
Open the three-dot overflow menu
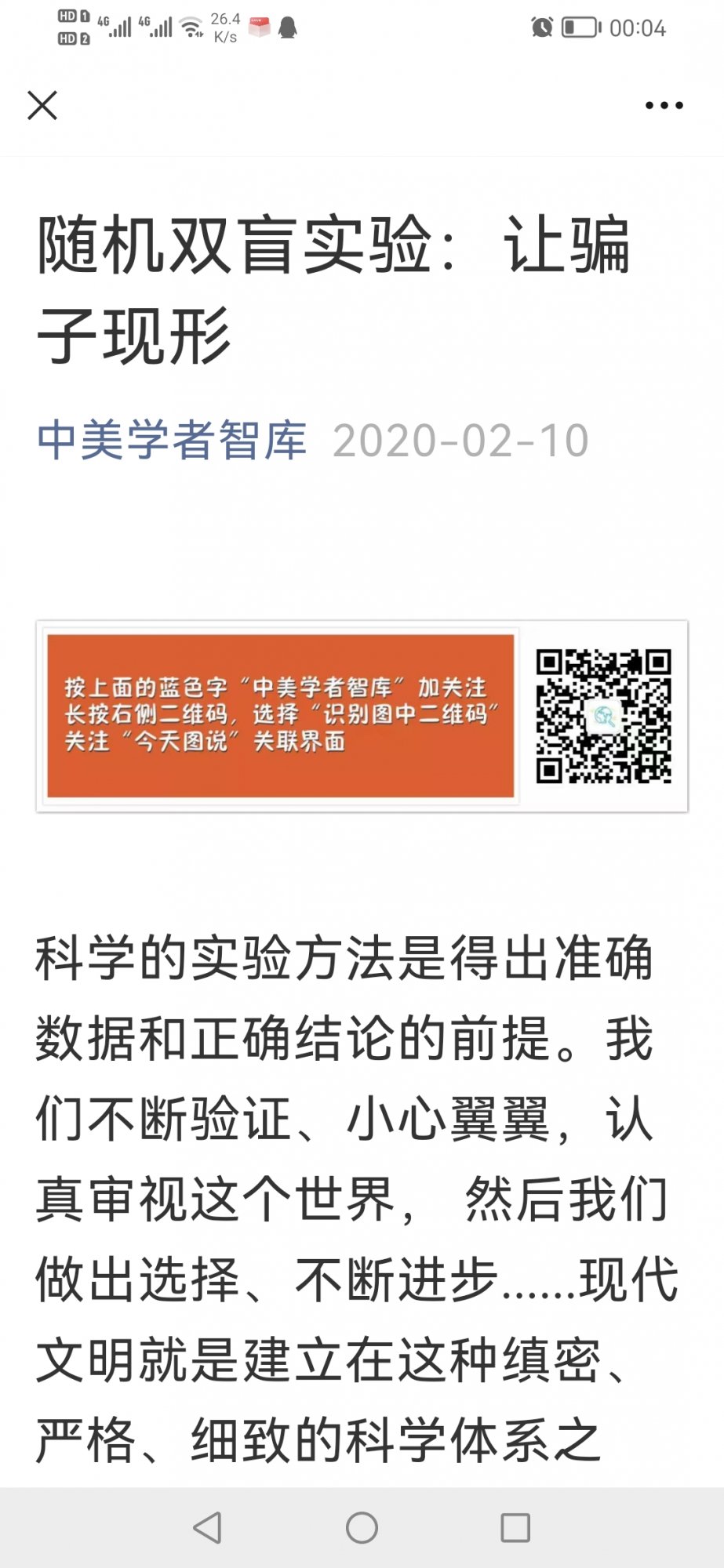pos(664,105)
